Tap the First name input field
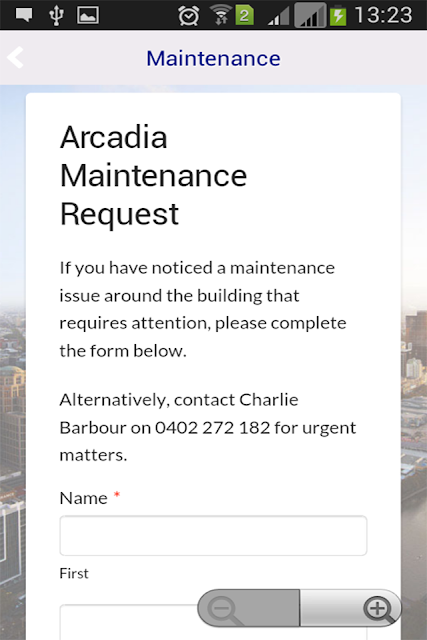This screenshot has height=640, width=427. coord(213,536)
